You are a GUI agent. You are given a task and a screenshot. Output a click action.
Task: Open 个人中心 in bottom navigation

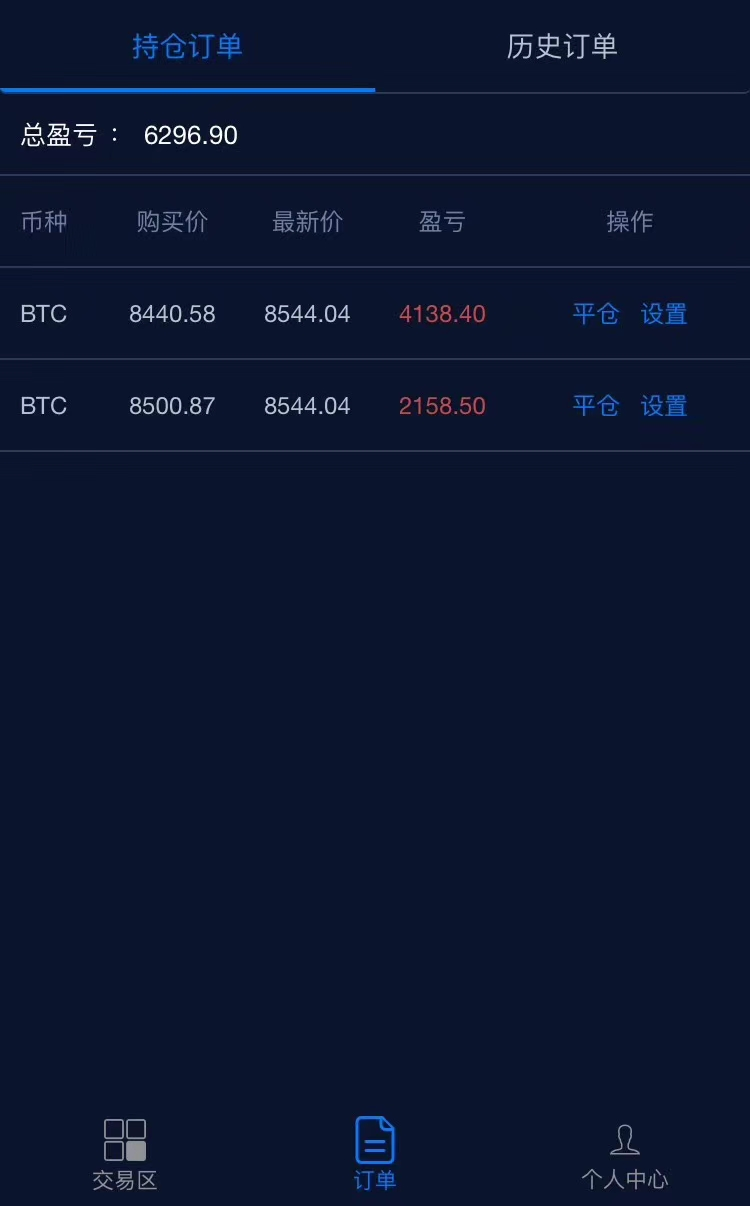[625, 1155]
